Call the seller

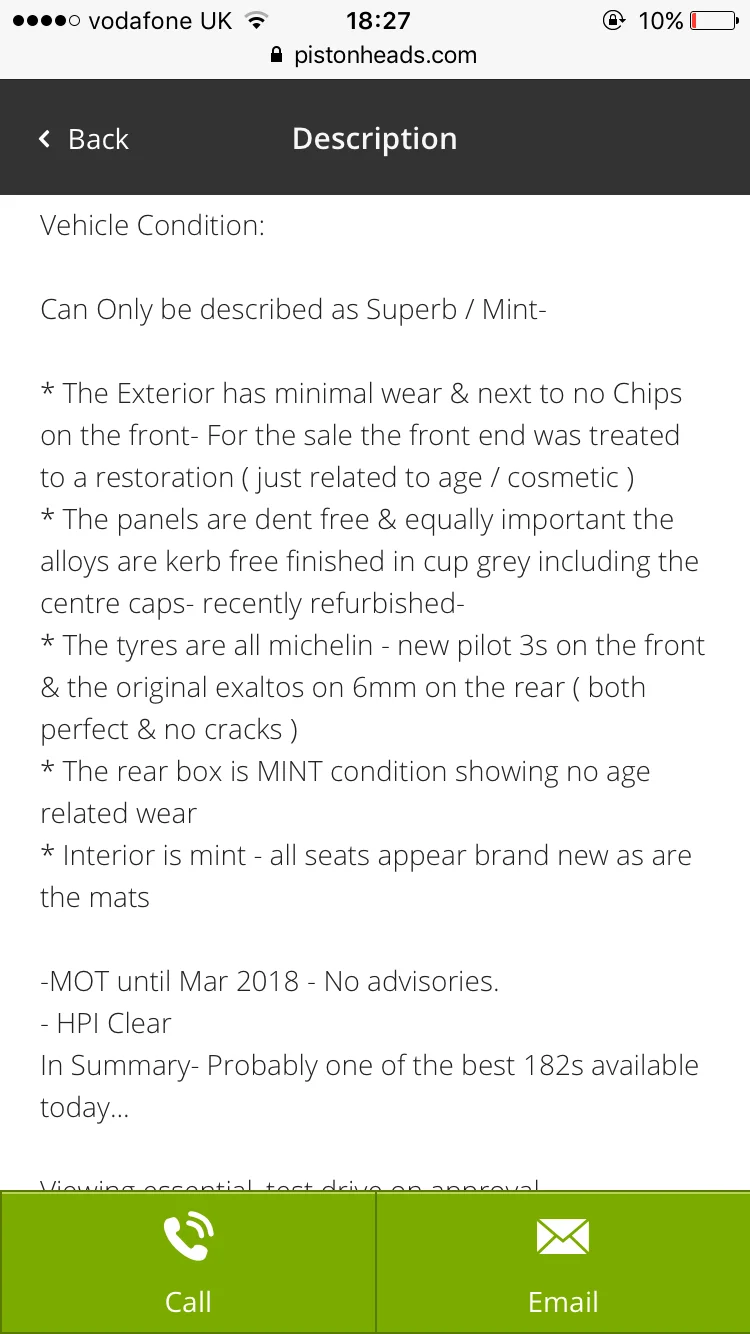pos(188,1263)
